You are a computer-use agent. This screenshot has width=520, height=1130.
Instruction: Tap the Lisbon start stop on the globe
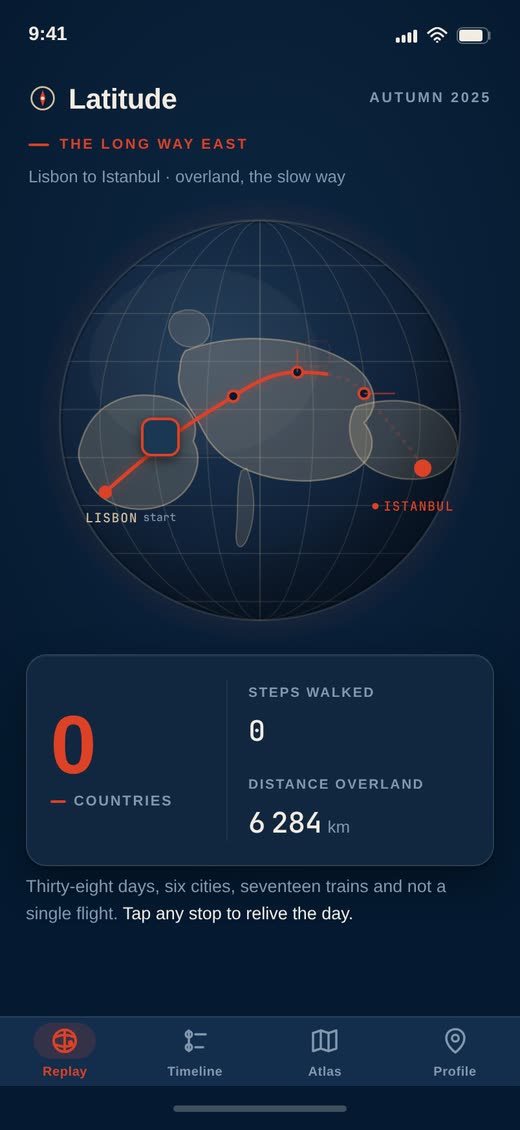[x=105, y=492]
